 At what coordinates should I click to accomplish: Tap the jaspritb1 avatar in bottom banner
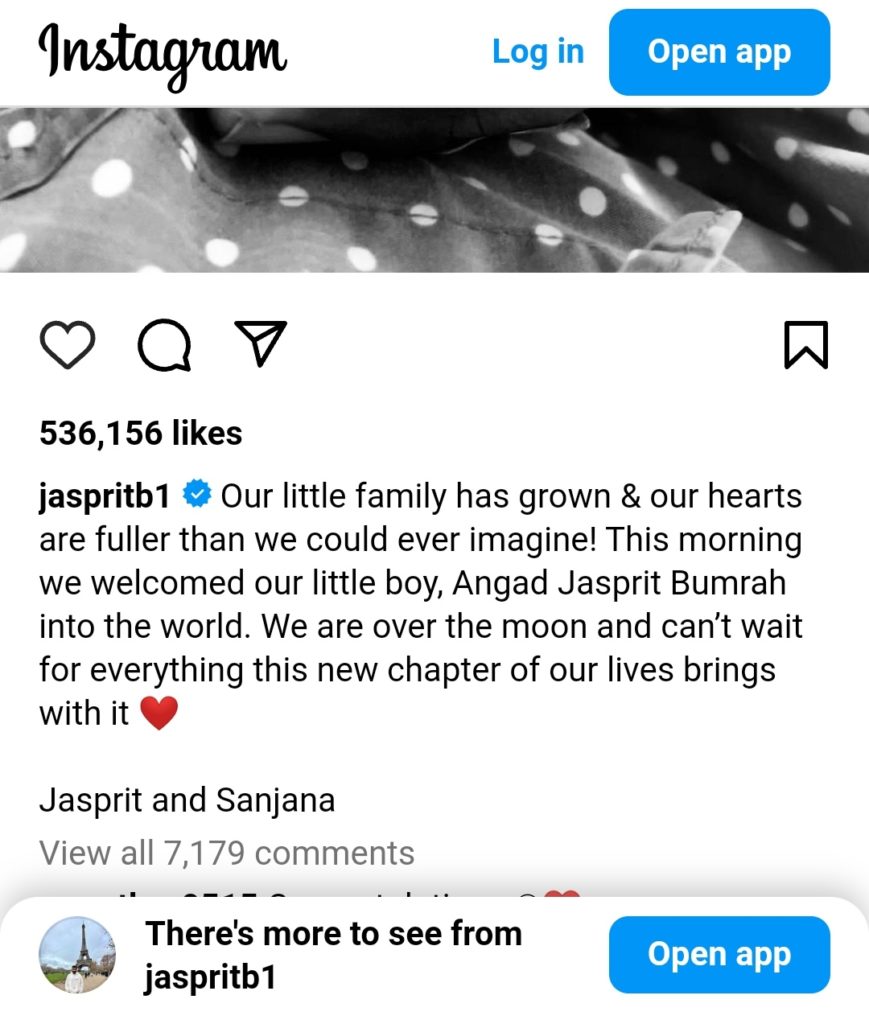pos(77,954)
